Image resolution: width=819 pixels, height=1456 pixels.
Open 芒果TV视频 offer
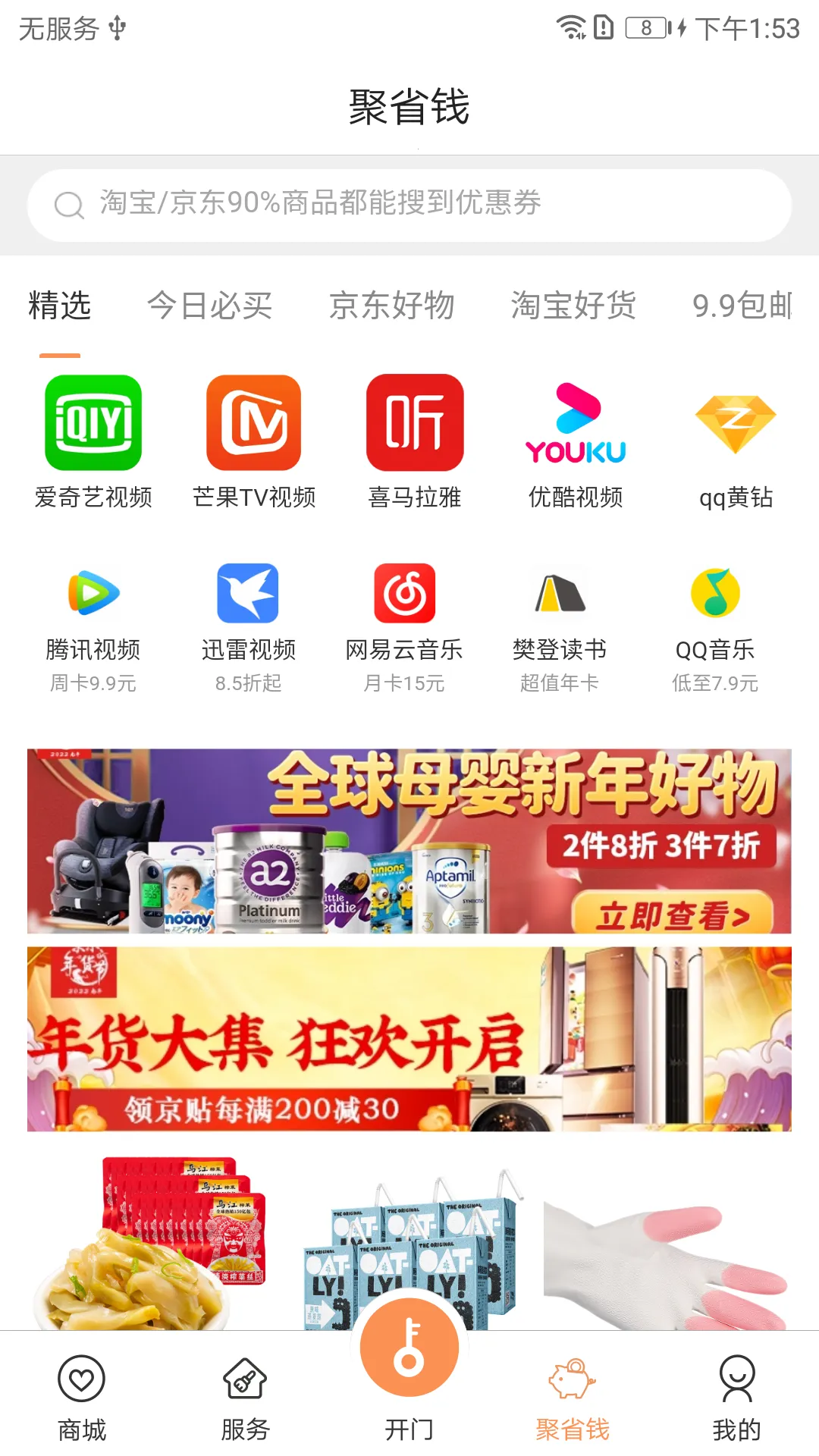(x=254, y=440)
